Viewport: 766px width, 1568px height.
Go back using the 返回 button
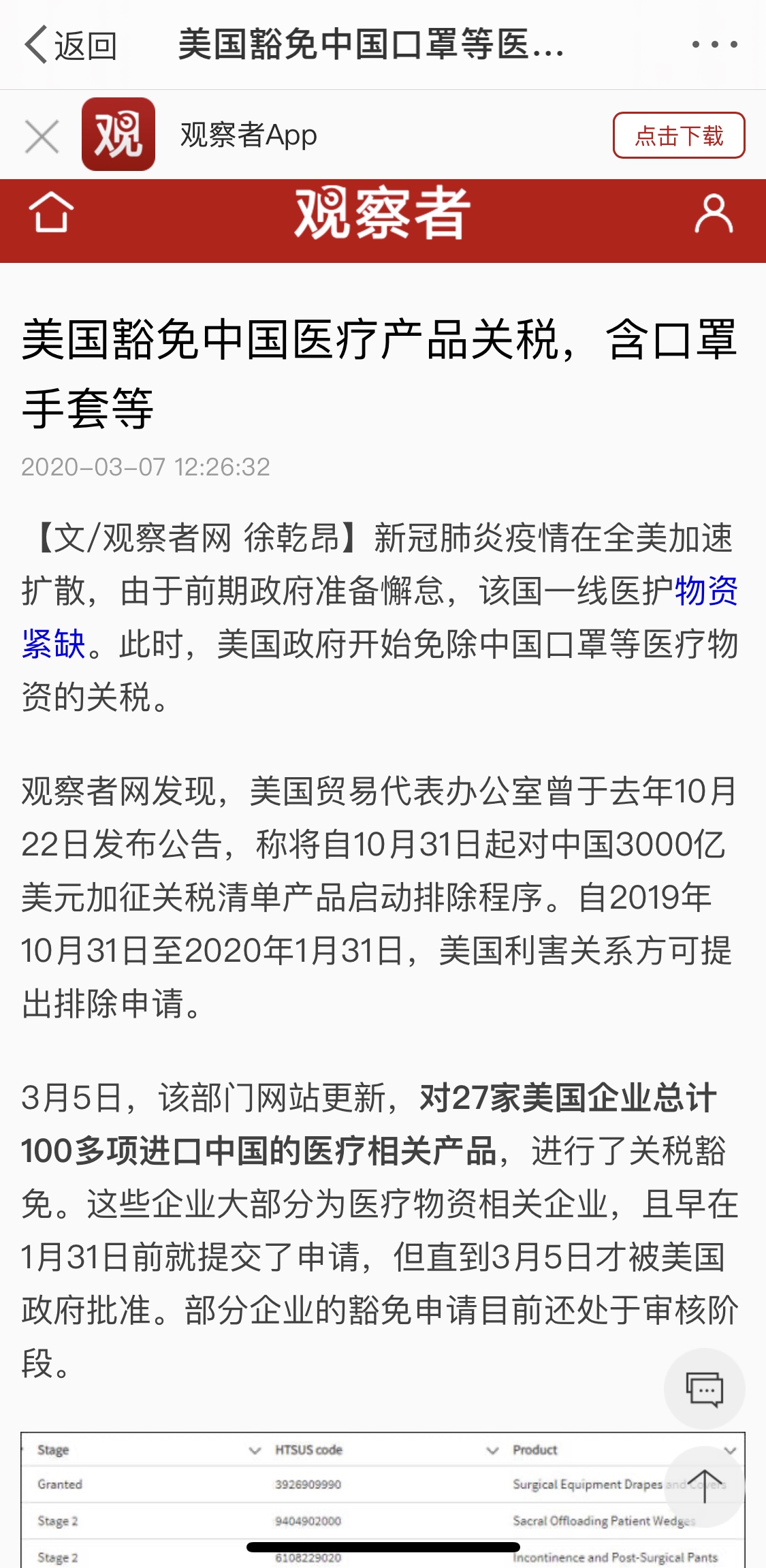pyautogui.click(x=71, y=45)
